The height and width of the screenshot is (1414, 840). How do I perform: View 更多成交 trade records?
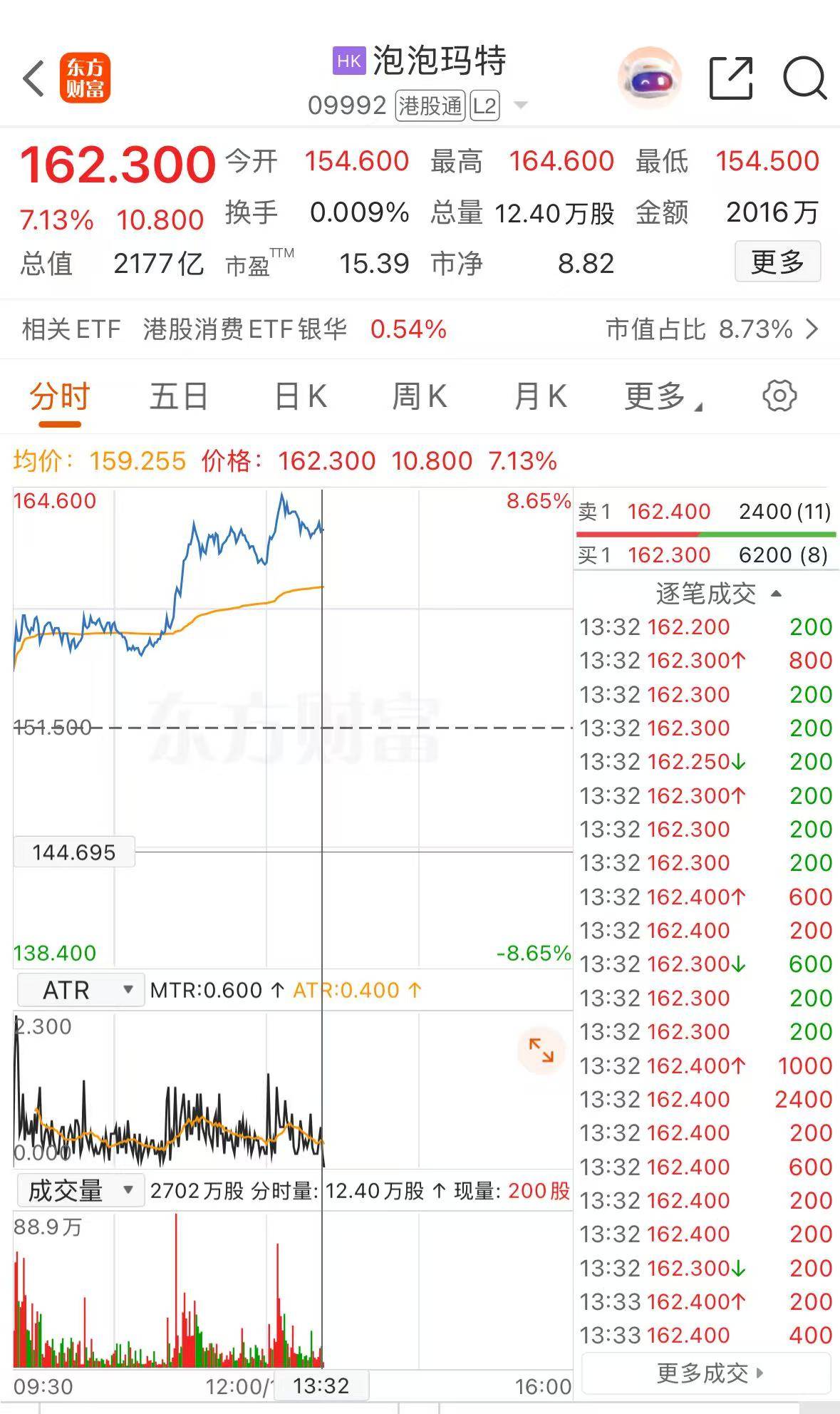[x=708, y=1373]
